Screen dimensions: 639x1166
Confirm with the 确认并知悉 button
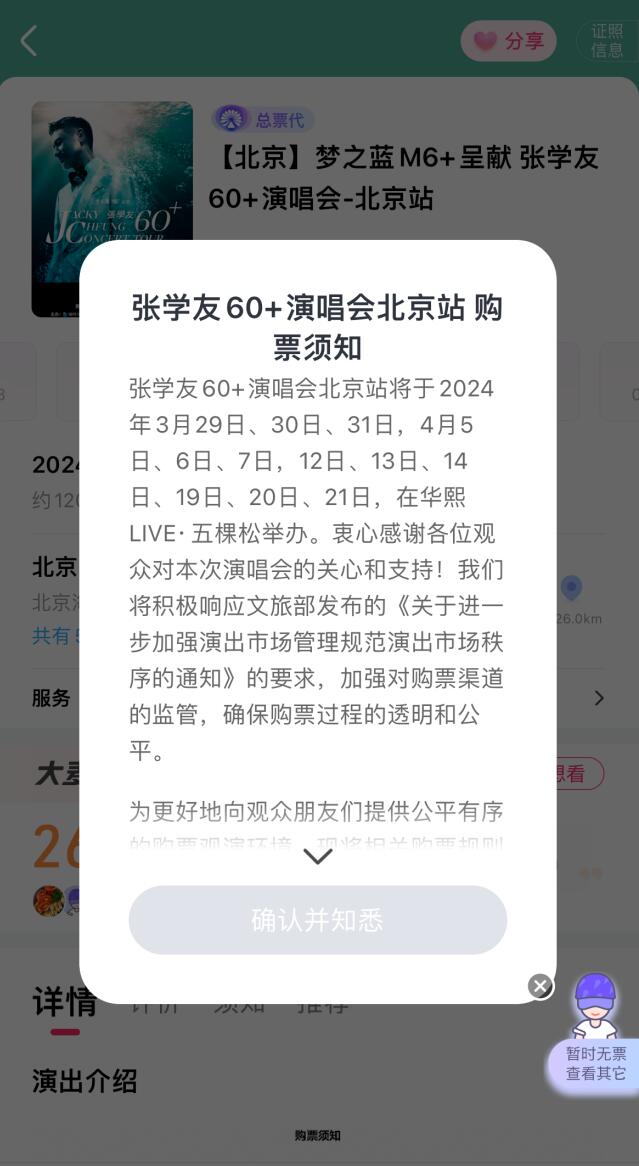[318, 920]
